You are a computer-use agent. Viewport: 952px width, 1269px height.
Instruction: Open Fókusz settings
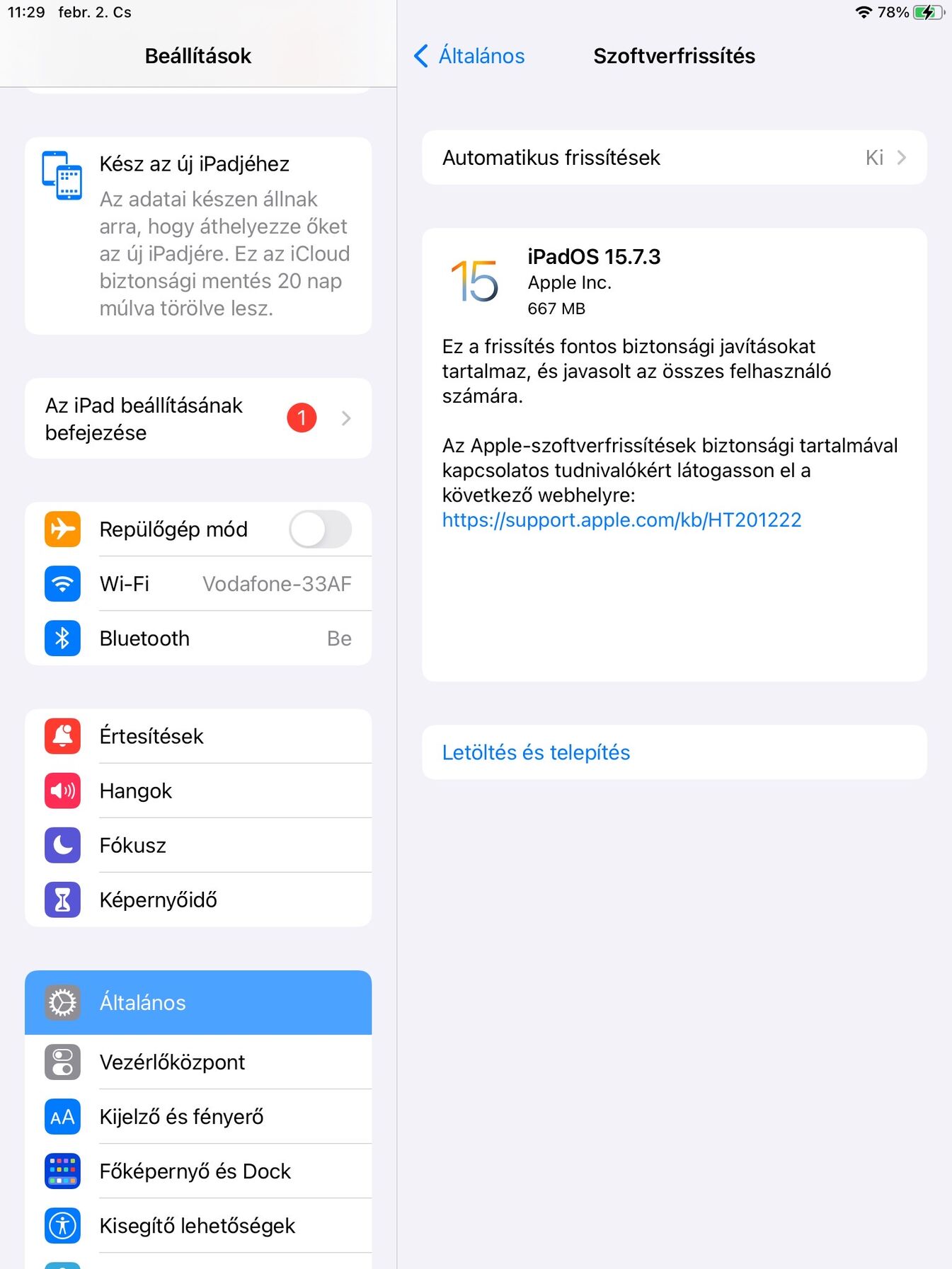tap(198, 845)
